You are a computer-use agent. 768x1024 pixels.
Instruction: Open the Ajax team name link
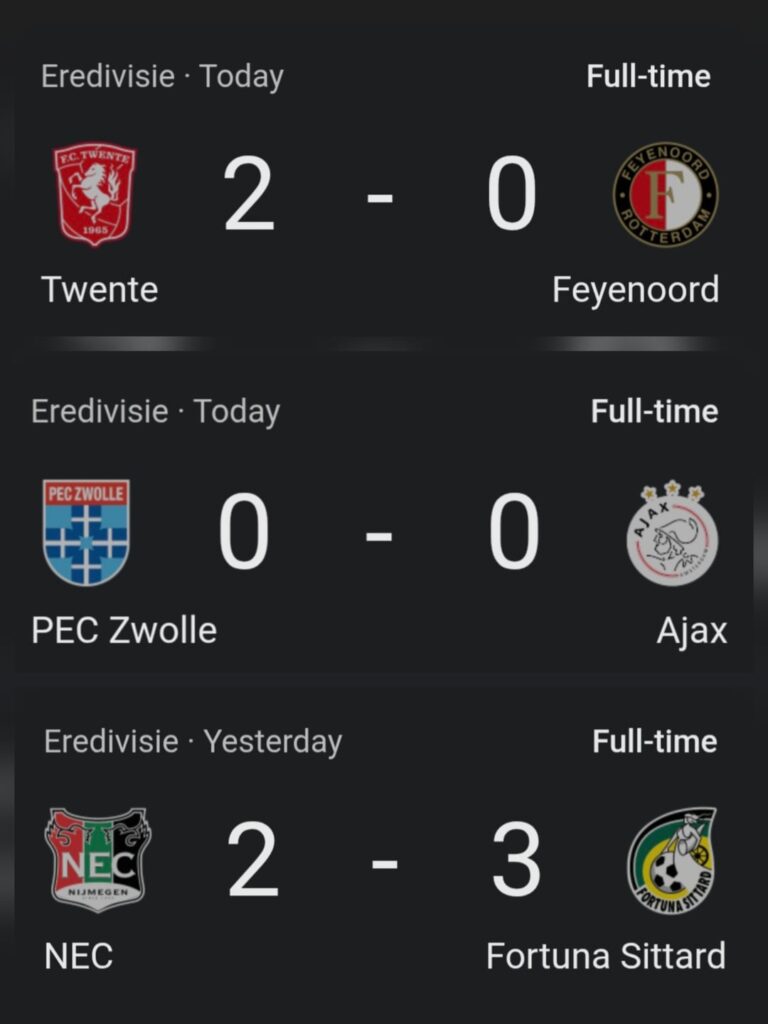point(693,632)
